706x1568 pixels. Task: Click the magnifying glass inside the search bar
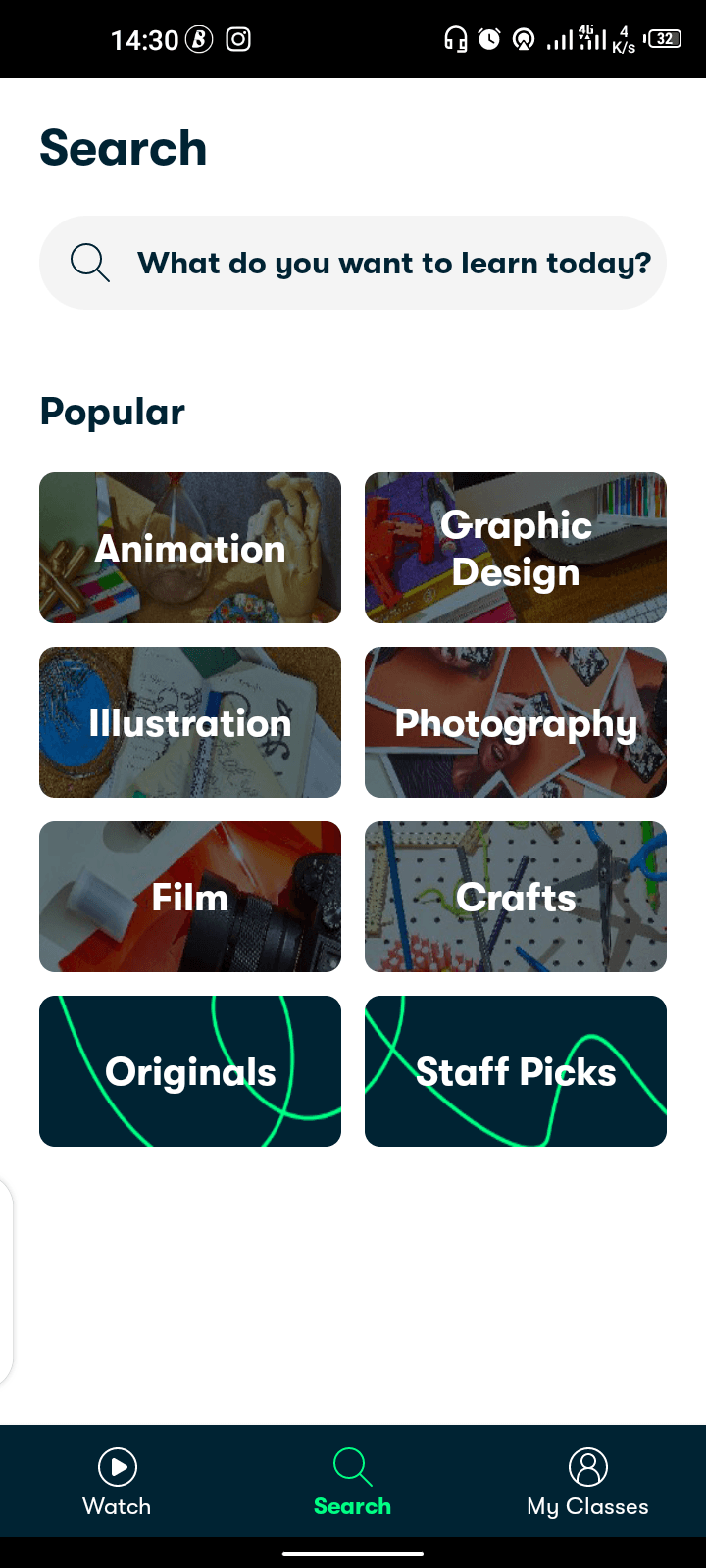[x=89, y=263]
